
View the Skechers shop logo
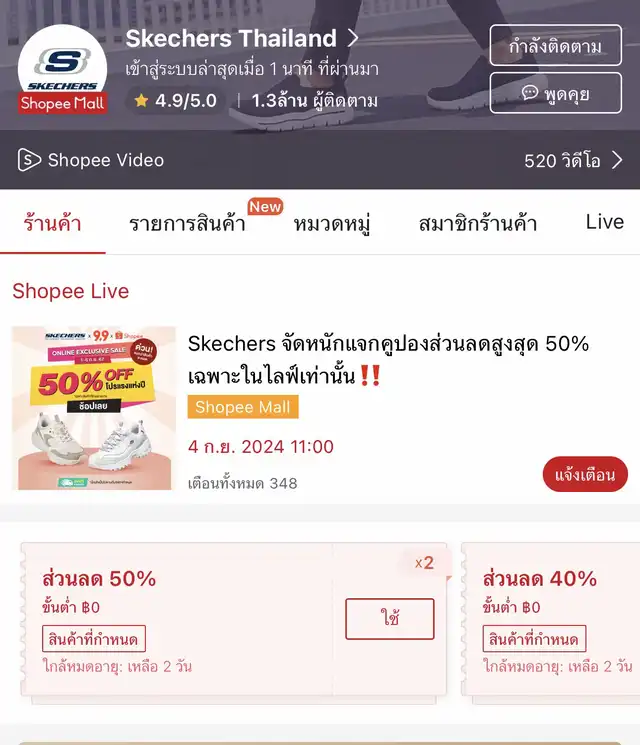[63, 68]
